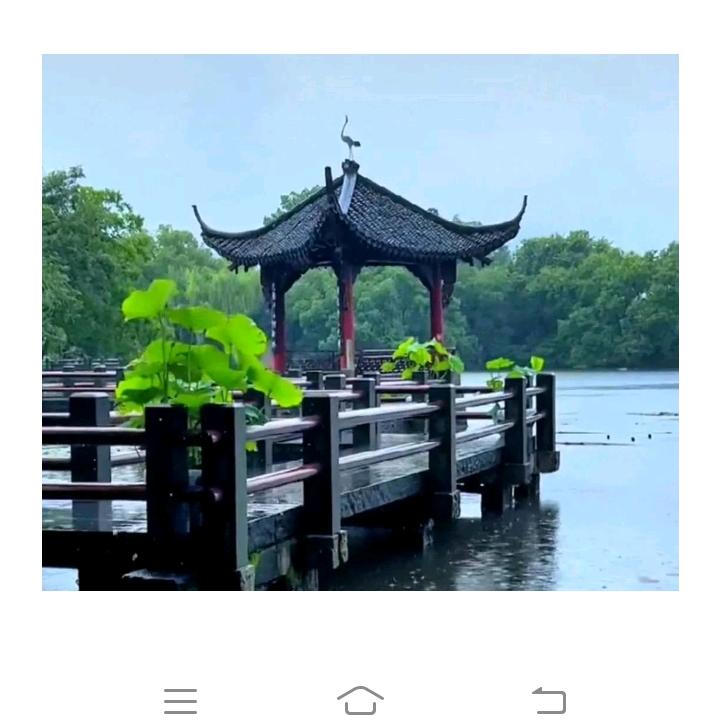Open the menu button in navigation bar
This screenshot has width=720, height=720.
point(181,701)
